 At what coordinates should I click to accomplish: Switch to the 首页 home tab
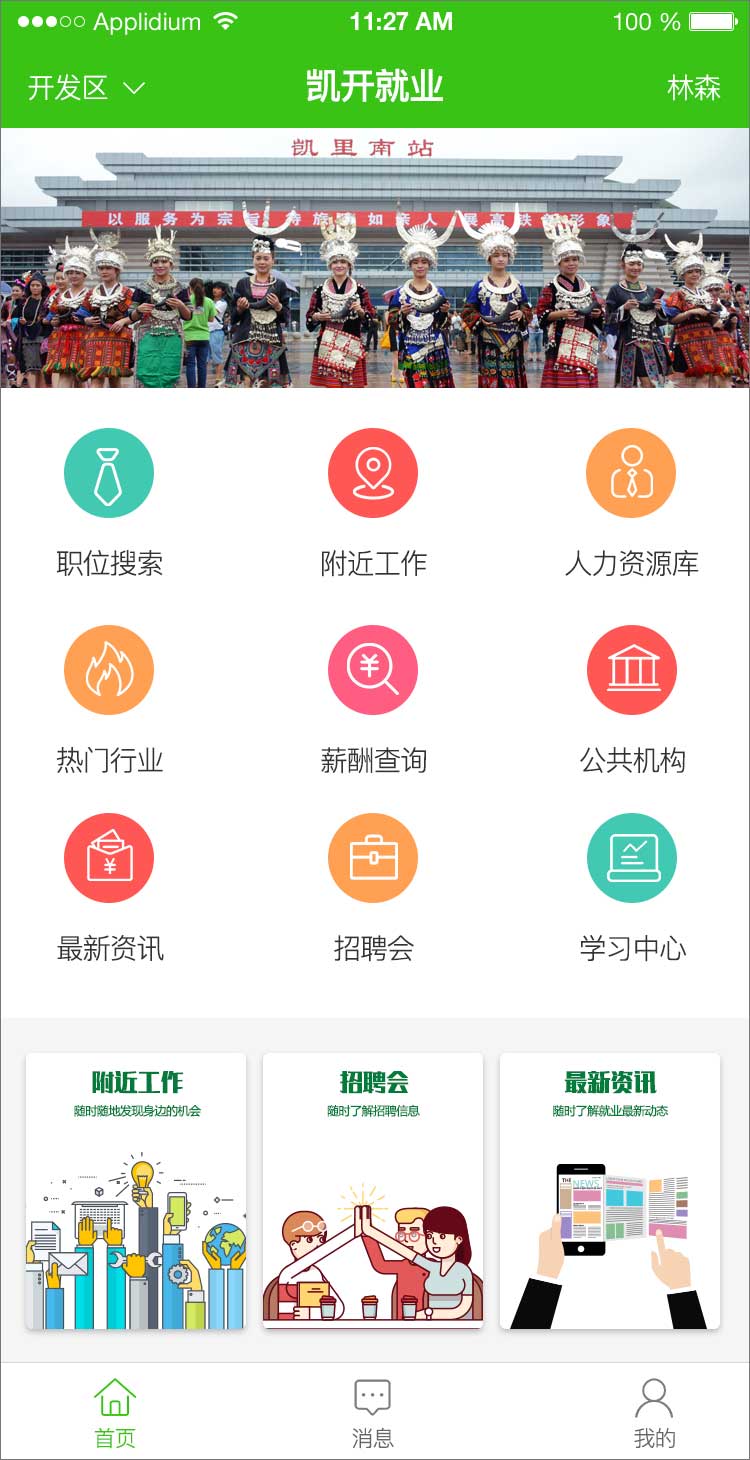pyautogui.click(x=114, y=1412)
